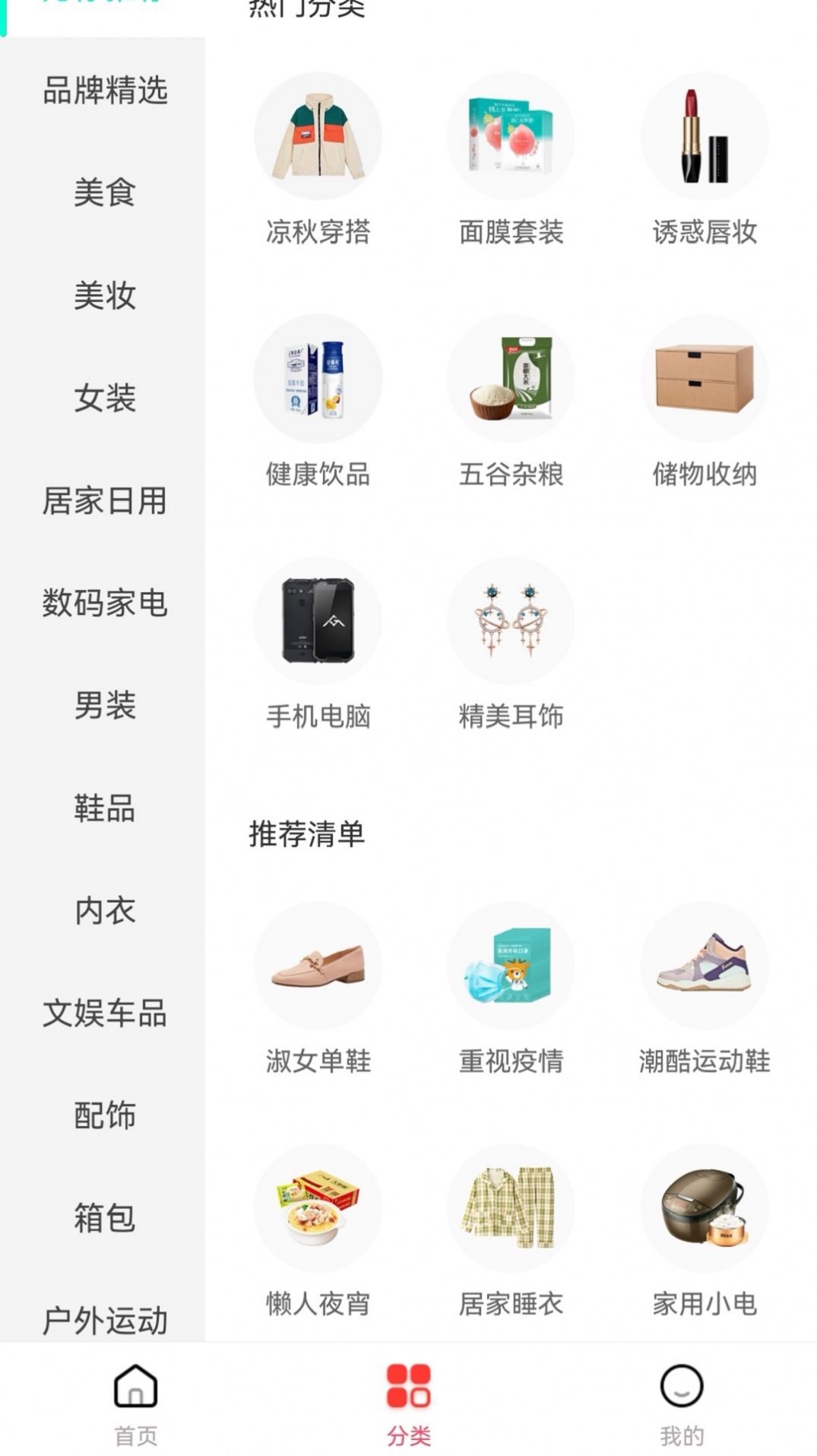817x1456 pixels.
Task: Open the 美食 category in sidebar
Action: pos(104,192)
